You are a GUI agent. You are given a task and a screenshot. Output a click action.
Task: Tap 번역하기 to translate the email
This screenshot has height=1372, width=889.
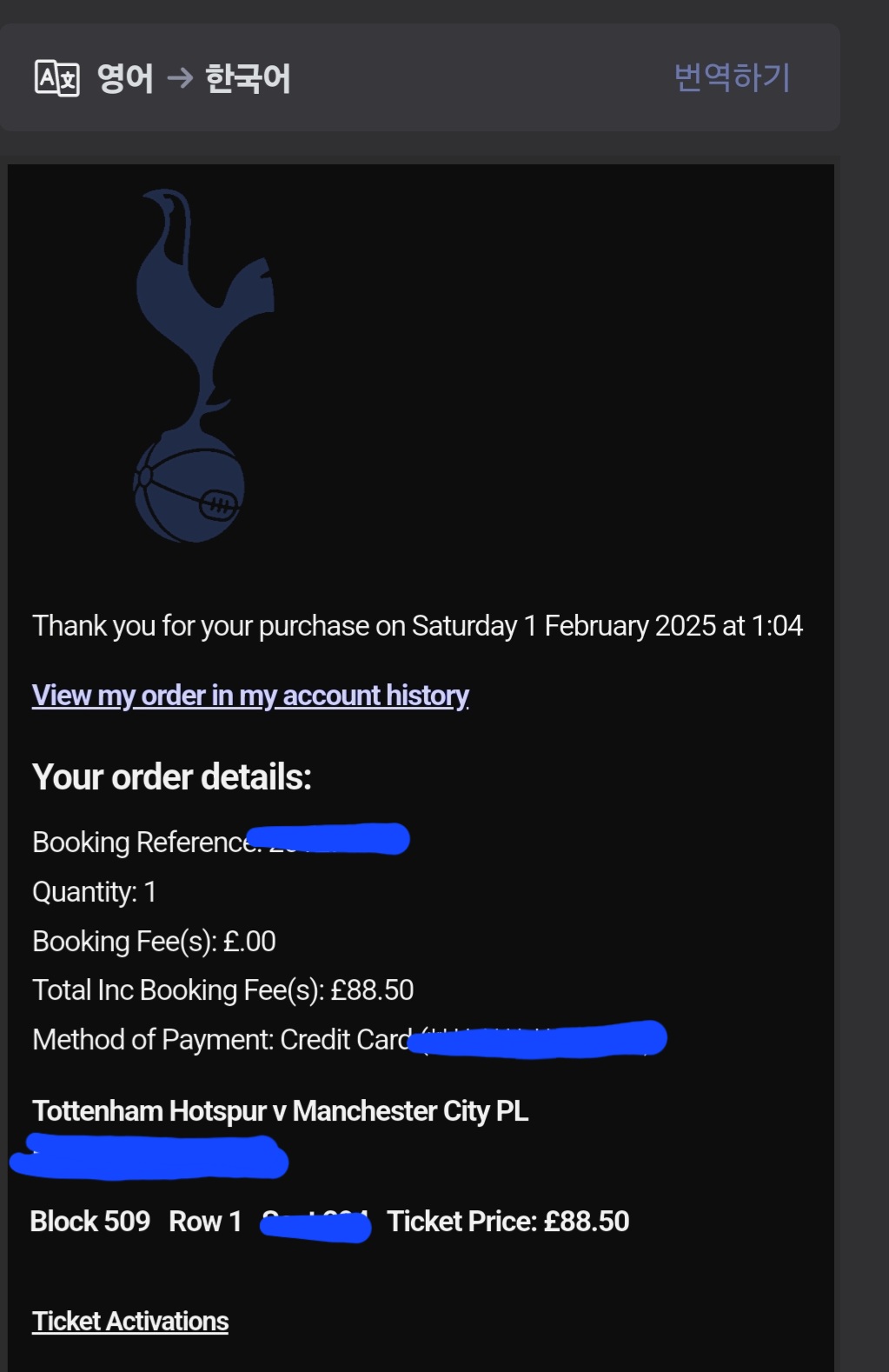coord(732,77)
